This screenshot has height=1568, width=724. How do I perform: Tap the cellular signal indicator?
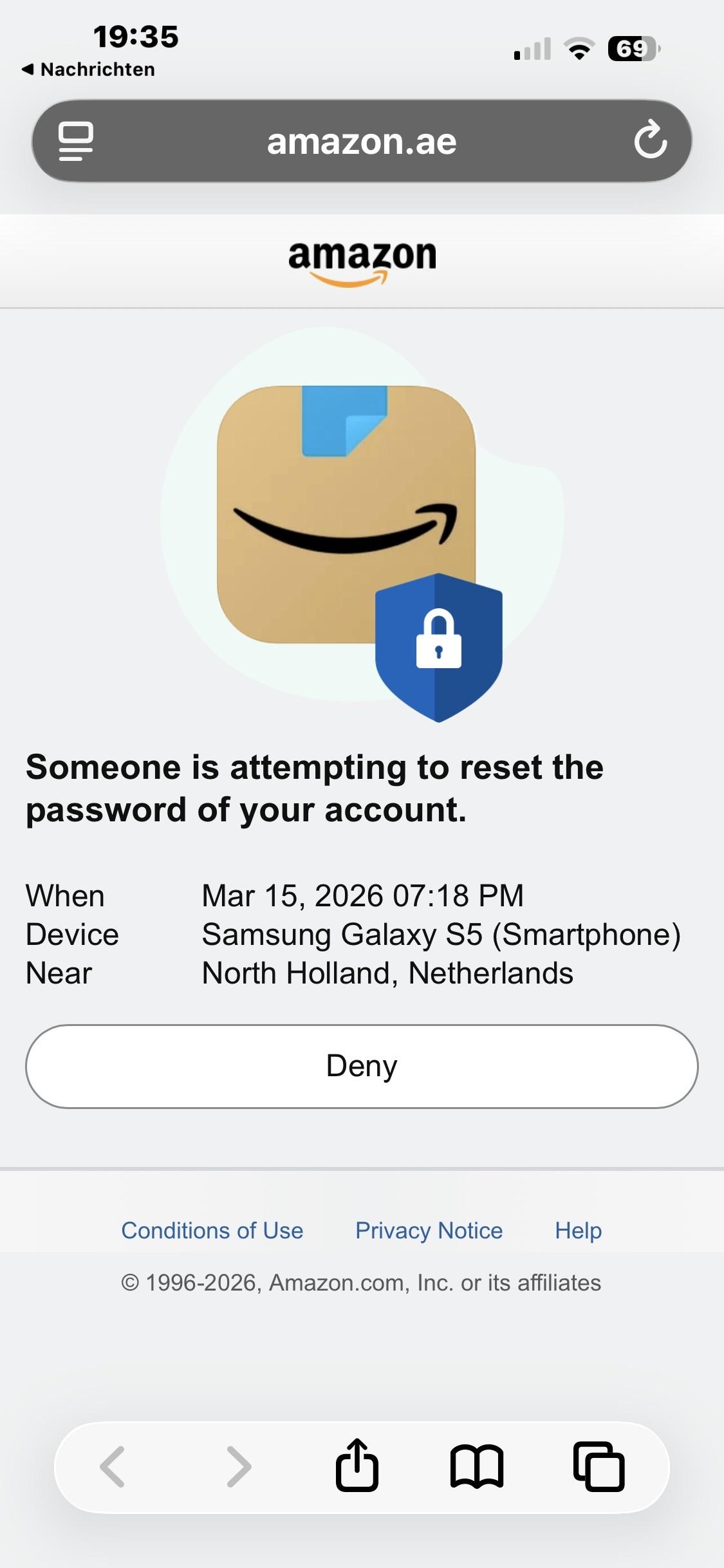(x=532, y=47)
